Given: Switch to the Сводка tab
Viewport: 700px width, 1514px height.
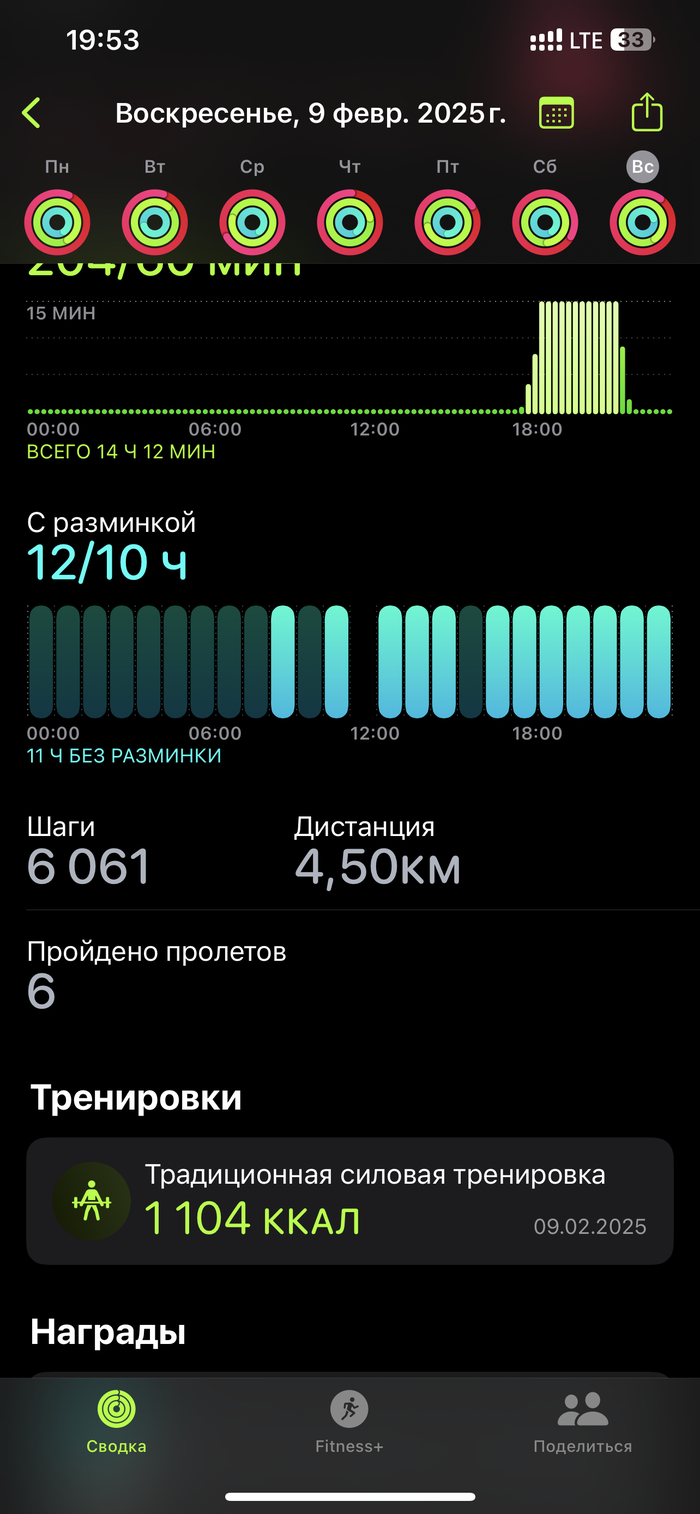Looking at the screenshot, I should [116, 1422].
